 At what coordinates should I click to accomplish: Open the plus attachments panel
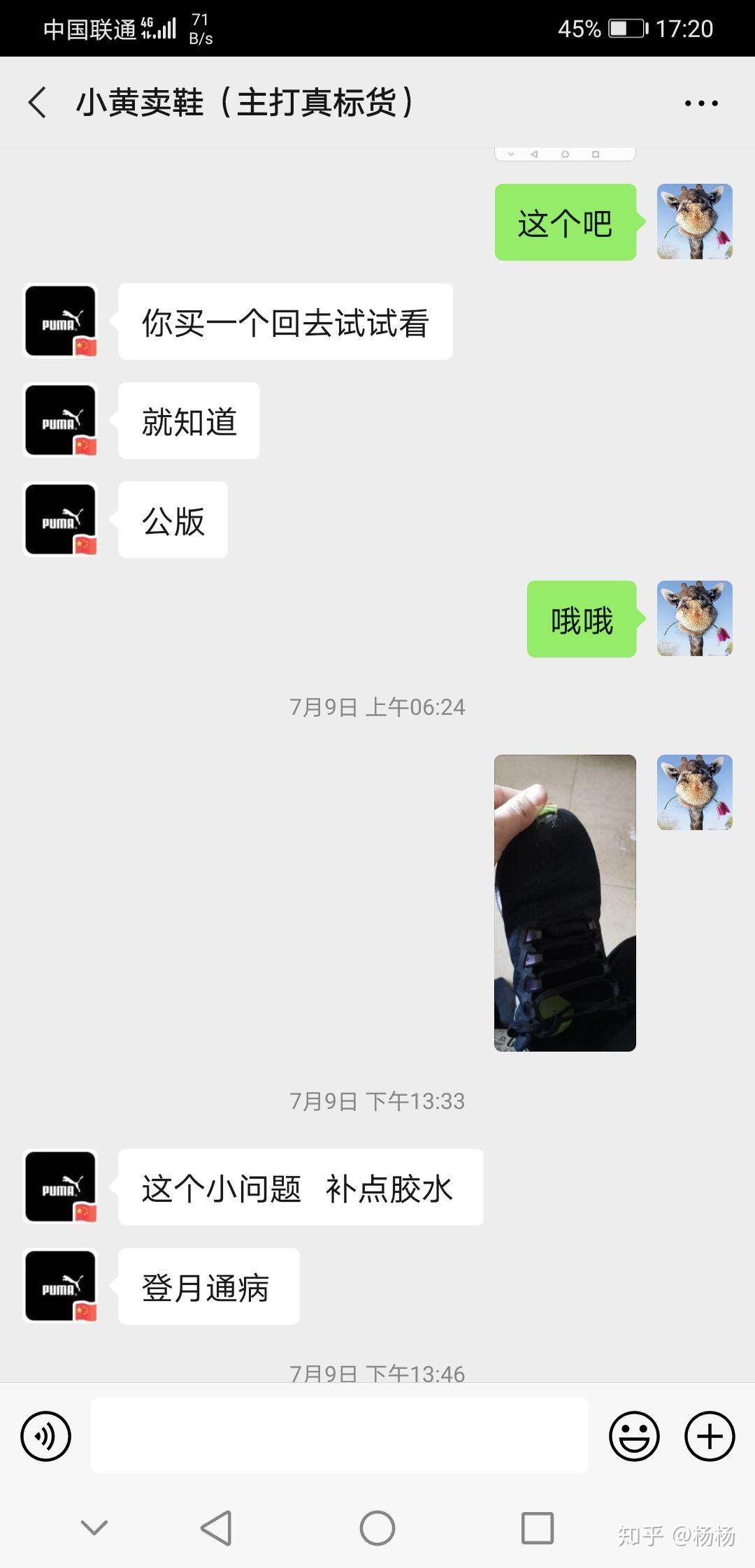tap(709, 1436)
